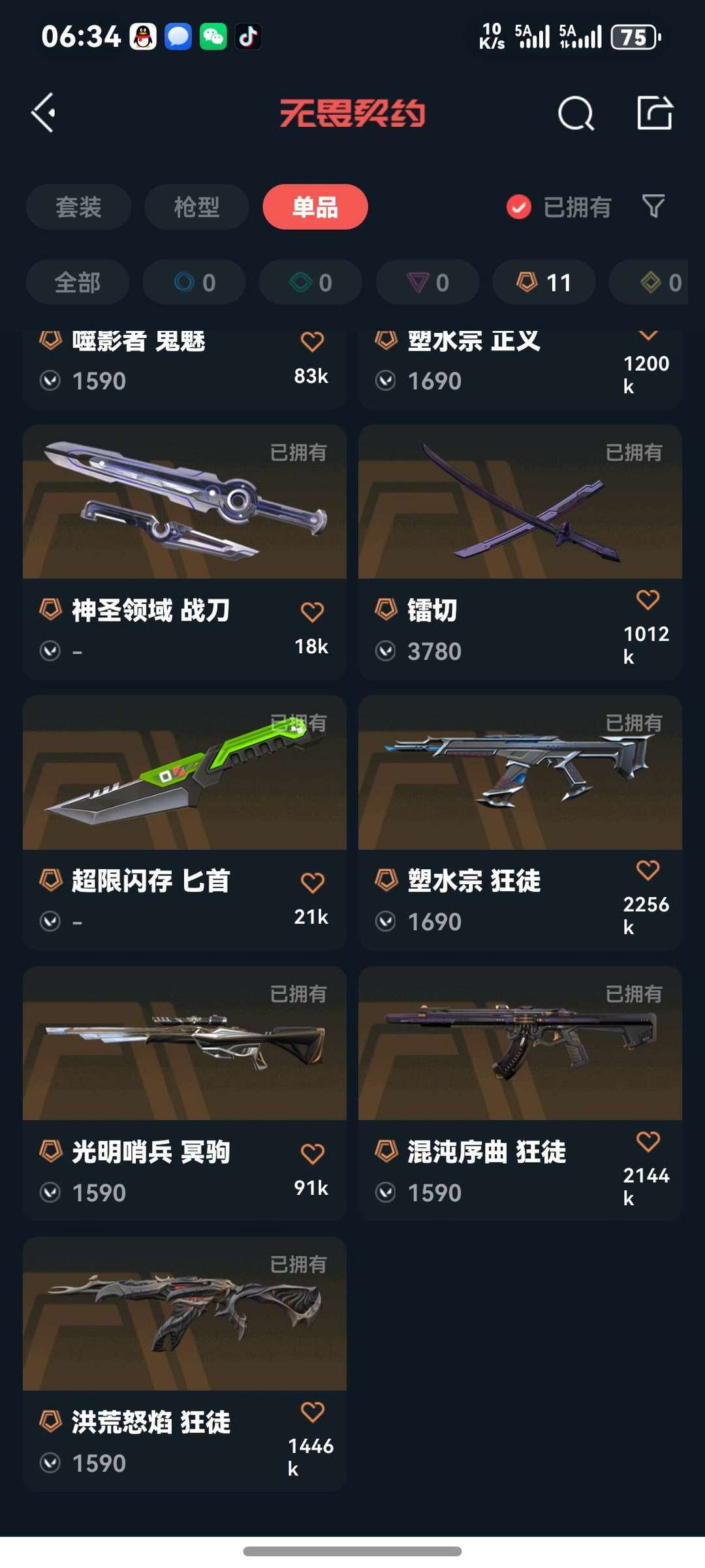Open the filter funnel icon
Screen dimensions: 705x1568
pos(652,207)
